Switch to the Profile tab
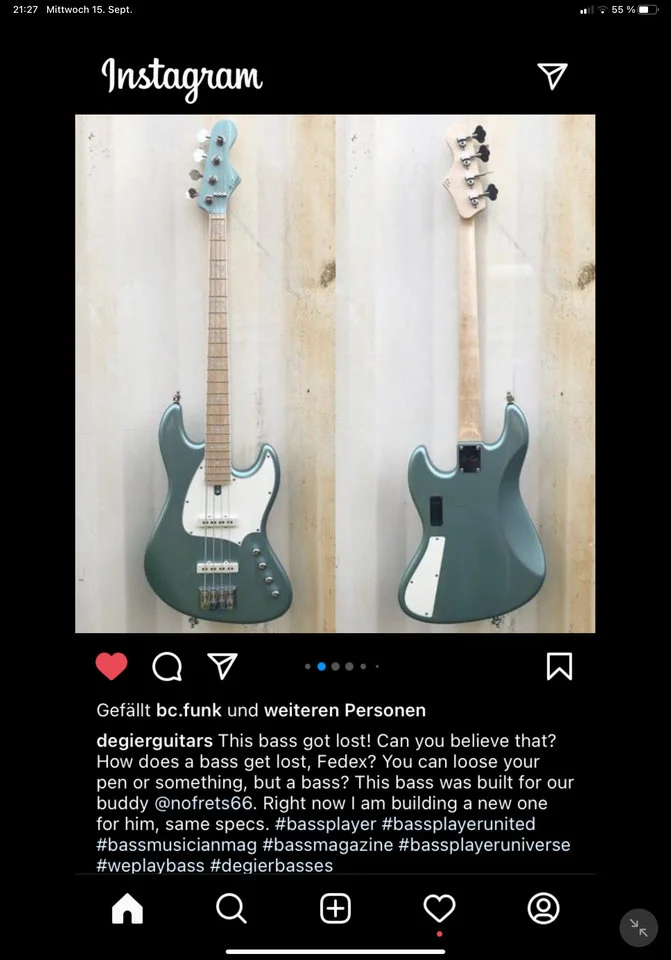671x960 pixels. 543,908
